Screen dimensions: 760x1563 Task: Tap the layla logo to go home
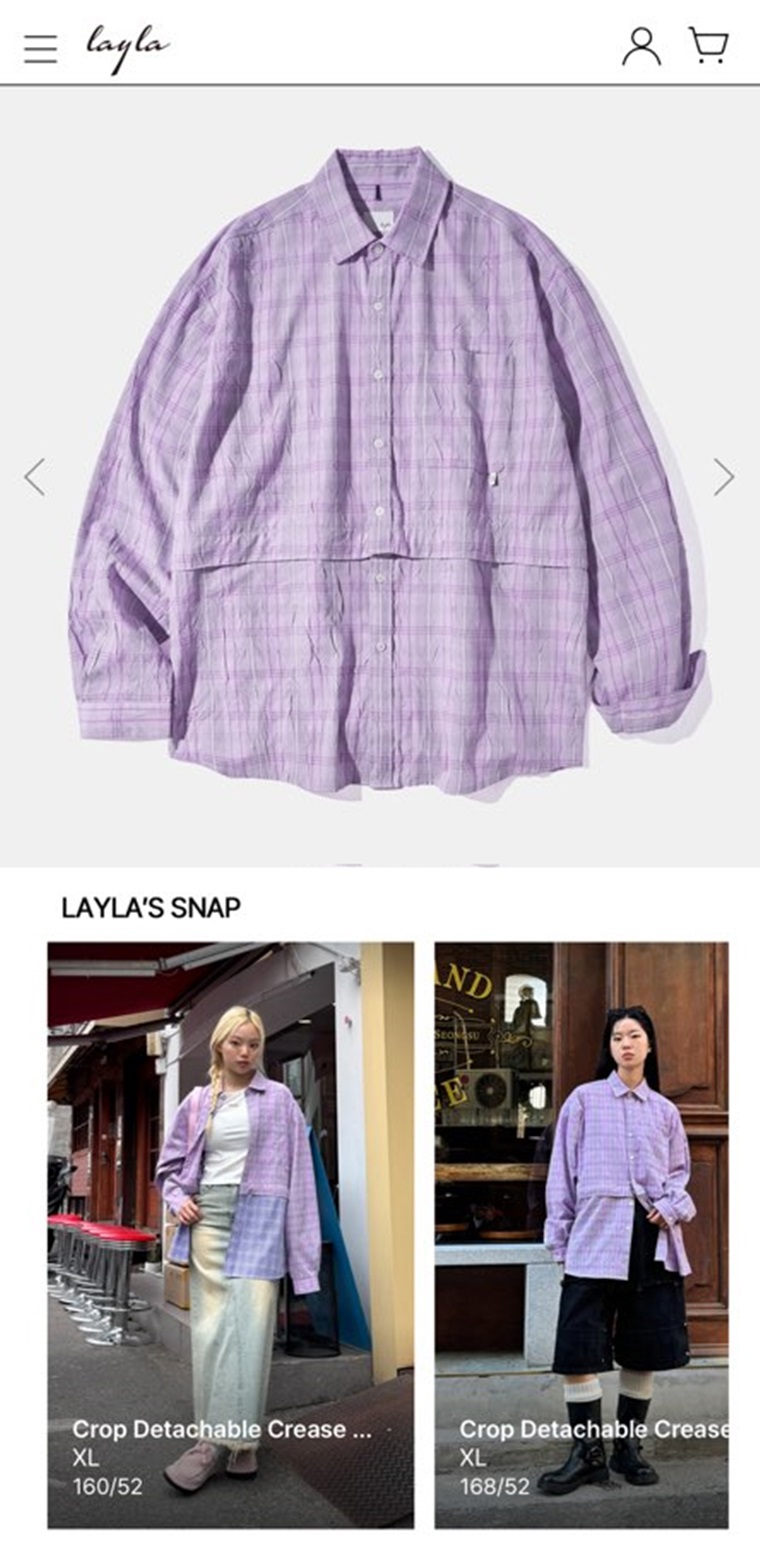click(128, 47)
